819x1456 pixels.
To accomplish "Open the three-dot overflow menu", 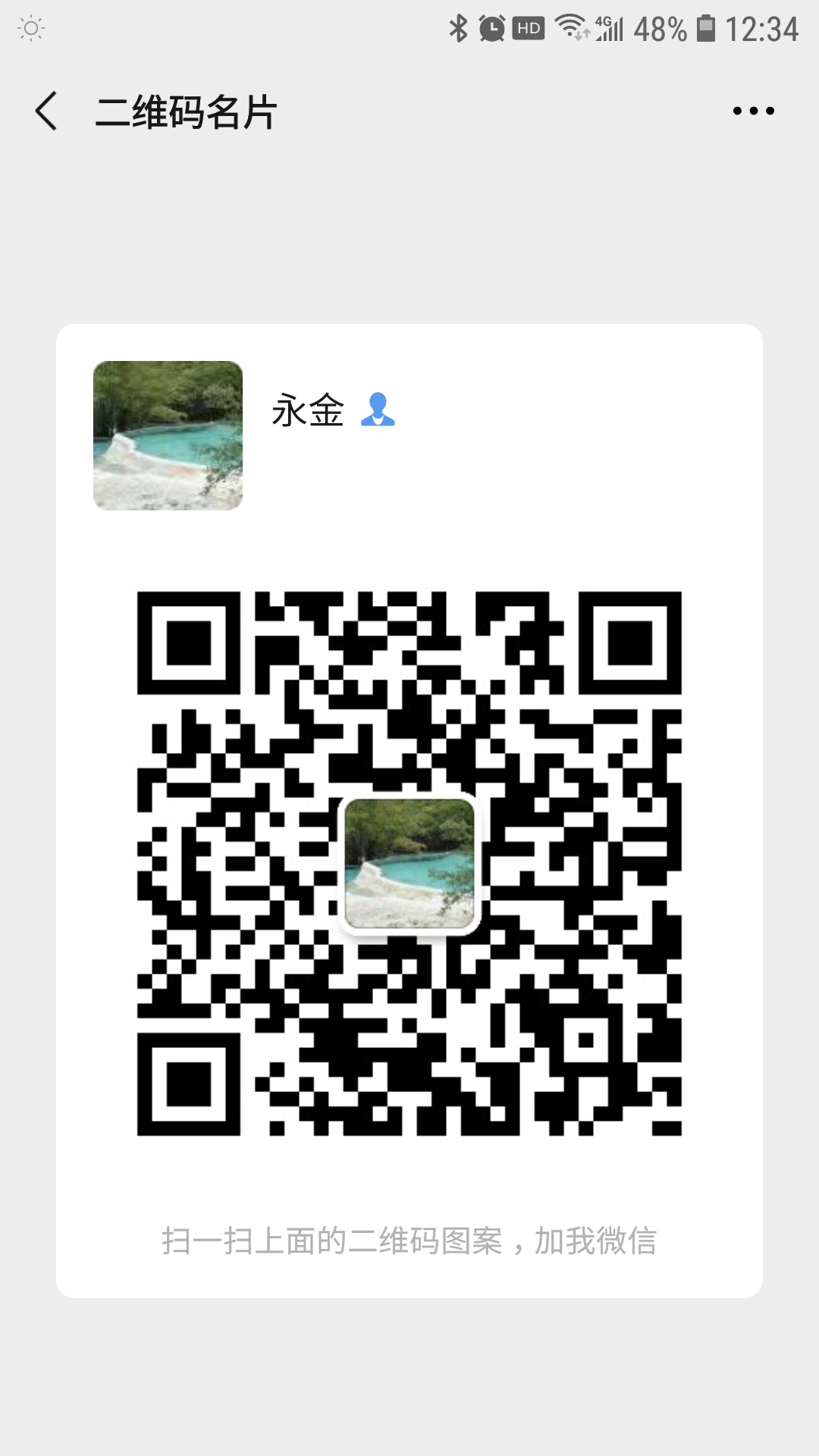I will [x=753, y=111].
